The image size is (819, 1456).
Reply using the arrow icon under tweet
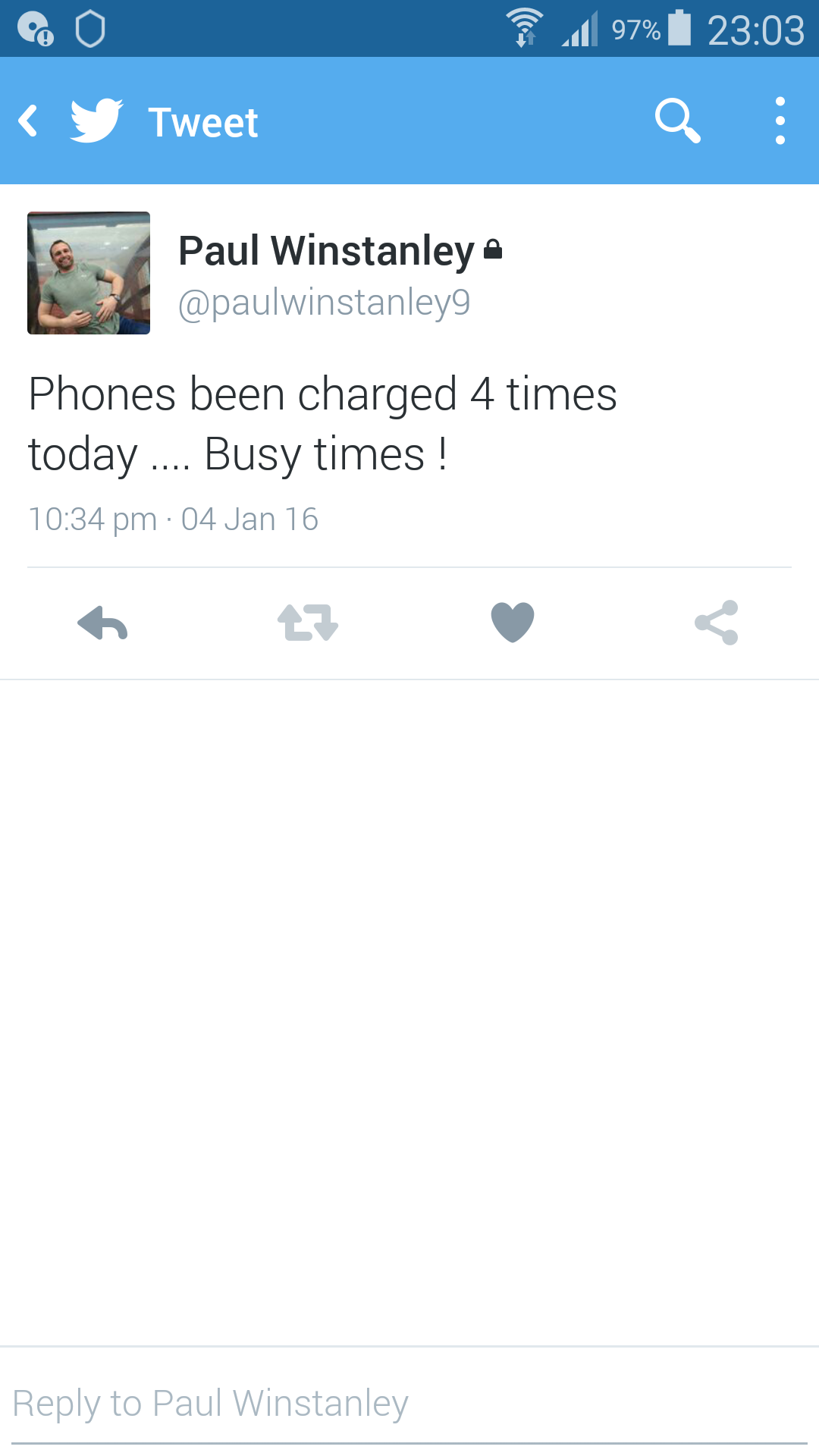[102, 623]
